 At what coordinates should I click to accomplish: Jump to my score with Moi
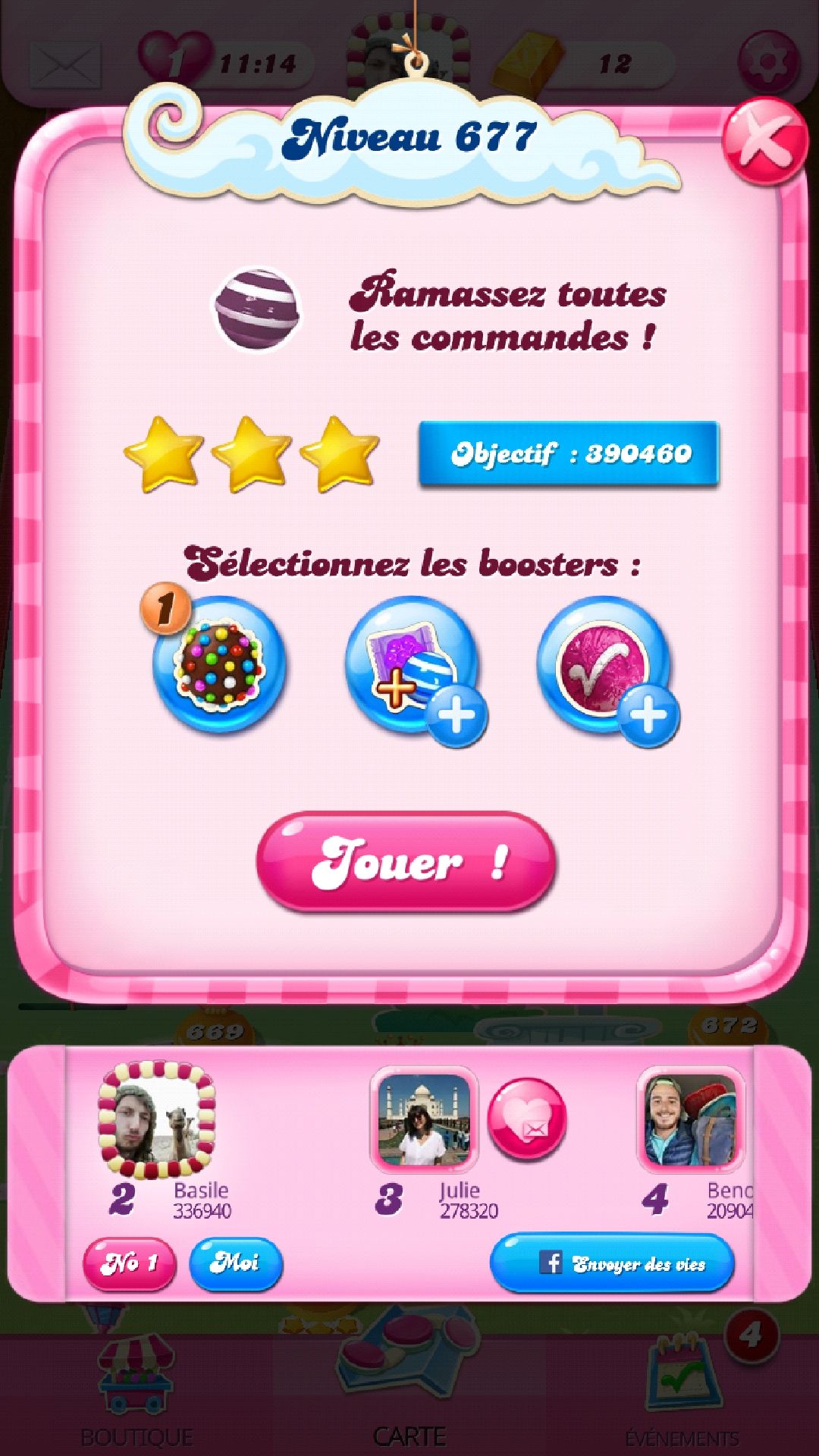[236, 1263]
